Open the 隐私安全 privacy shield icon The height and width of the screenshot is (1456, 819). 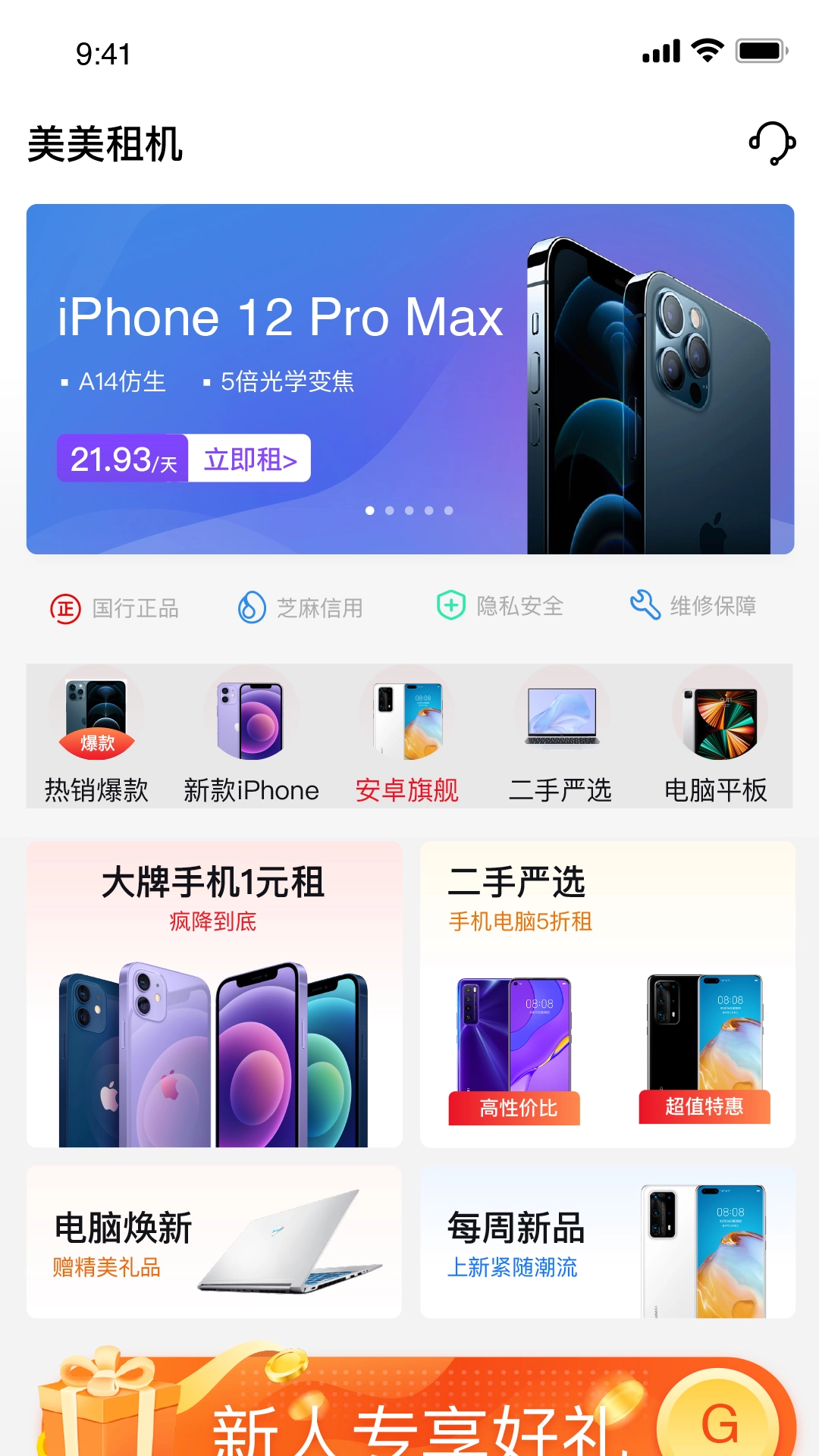click(450, 605)
